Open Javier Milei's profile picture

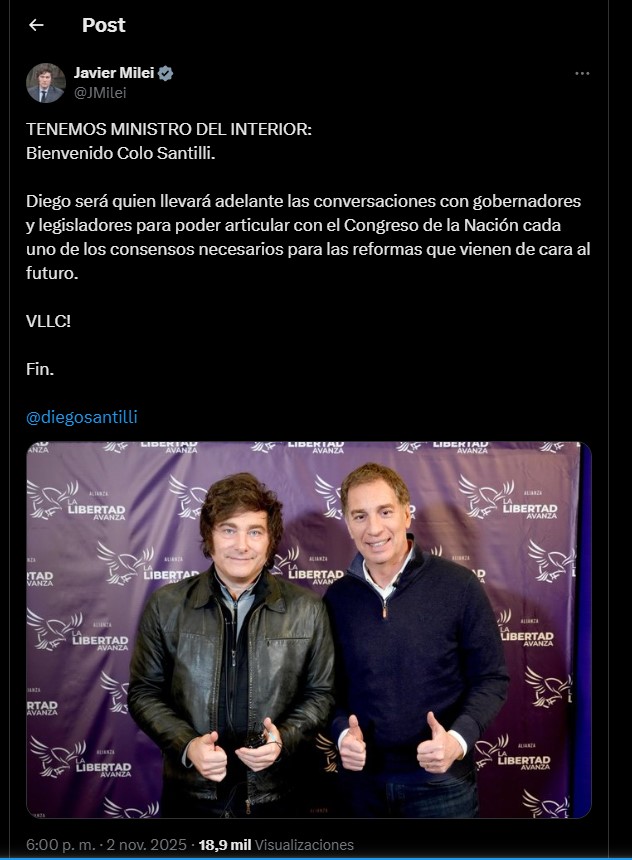click(x=46, y=82)
